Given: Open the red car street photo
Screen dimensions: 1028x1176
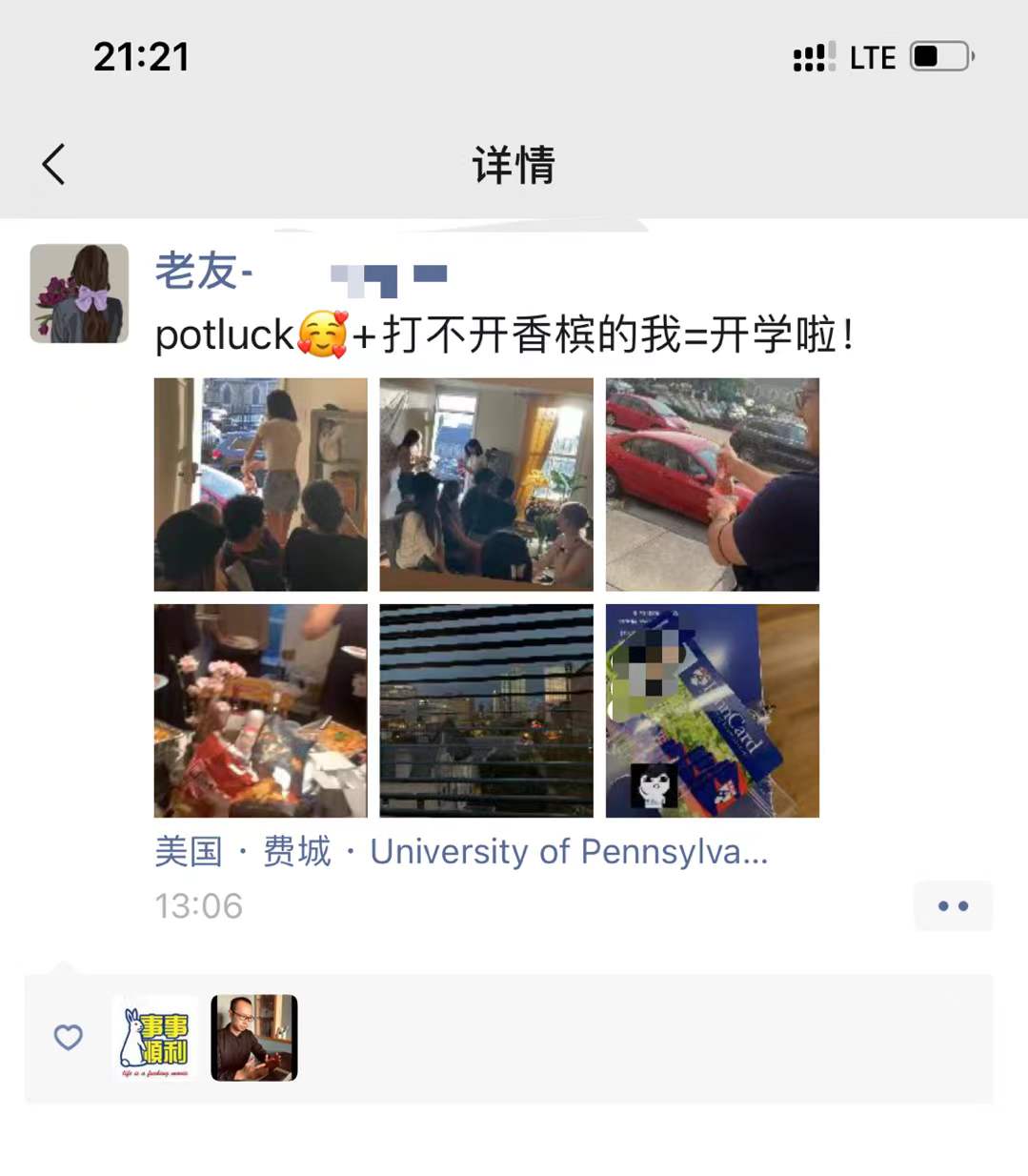Looking at the screenshot, I should (x=712, y=484).
